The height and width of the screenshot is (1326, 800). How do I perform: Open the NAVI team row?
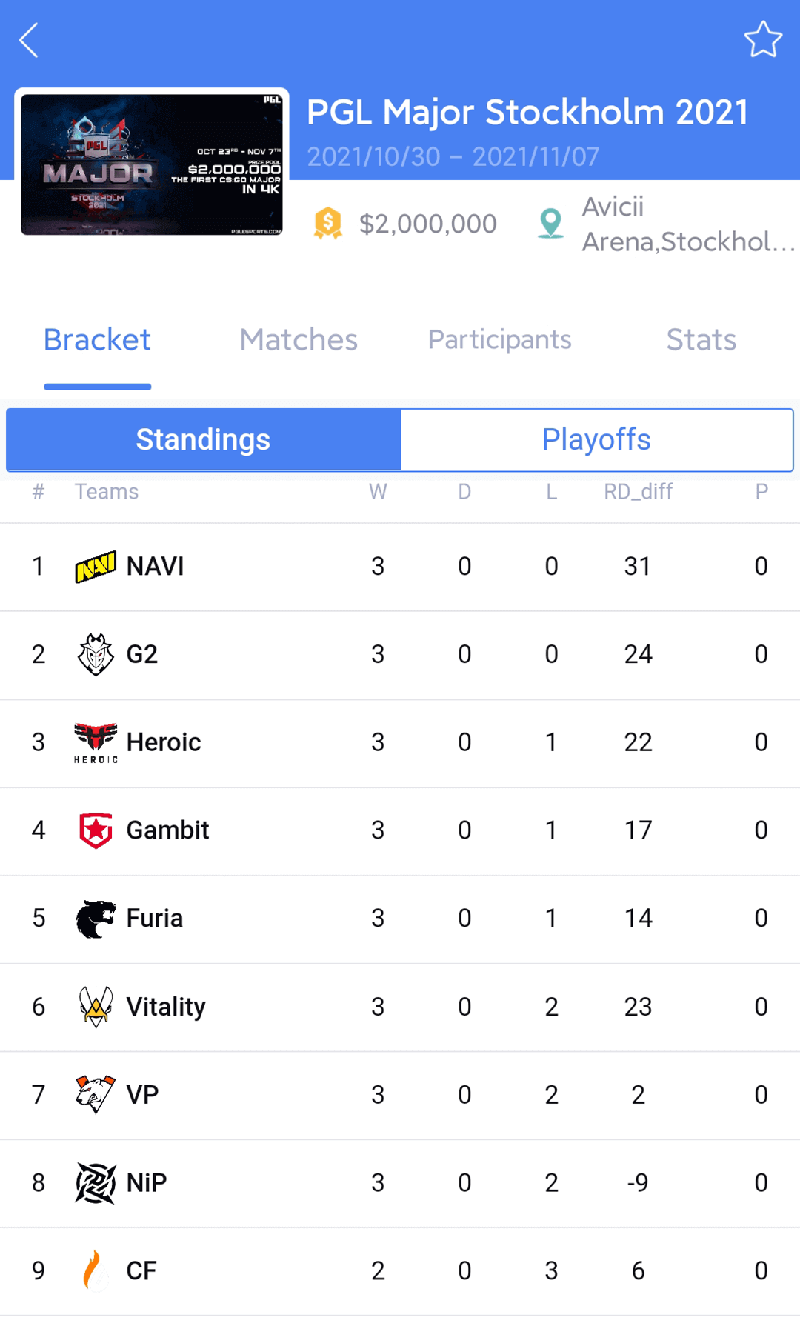tap(400, 567)
